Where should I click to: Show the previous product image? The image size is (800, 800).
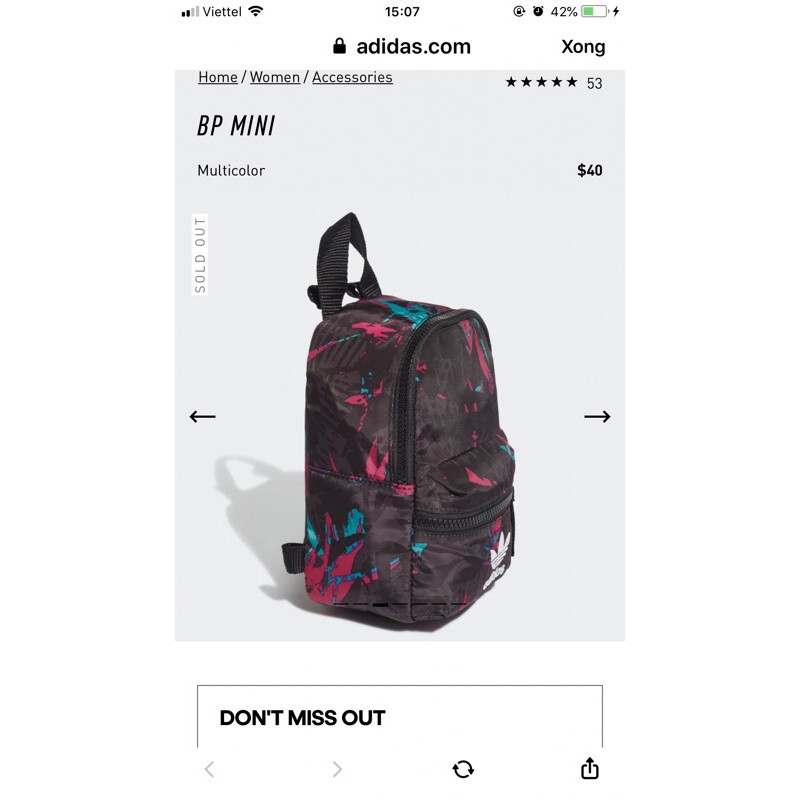tap(203, 417)
